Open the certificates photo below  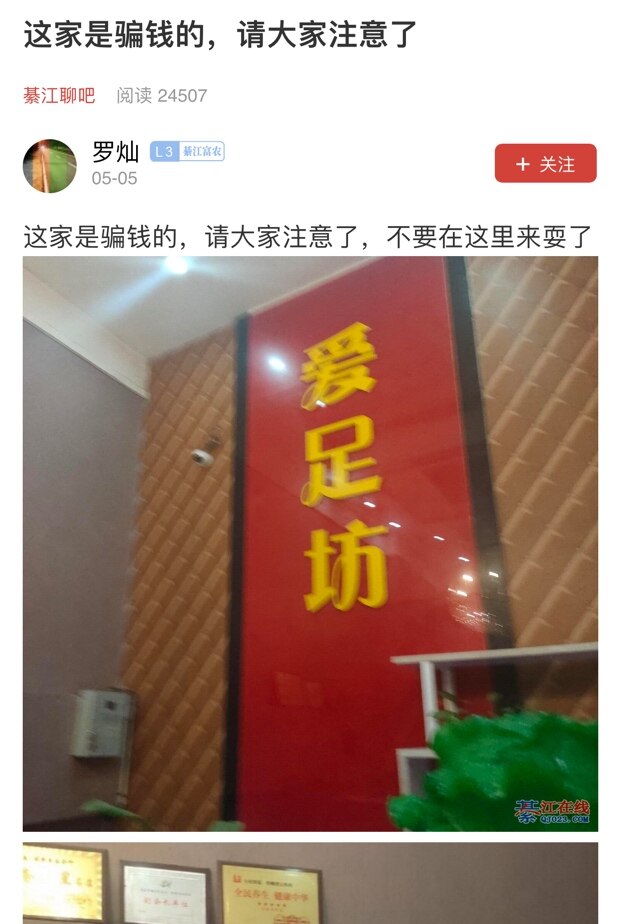click(x=310, y=884)
